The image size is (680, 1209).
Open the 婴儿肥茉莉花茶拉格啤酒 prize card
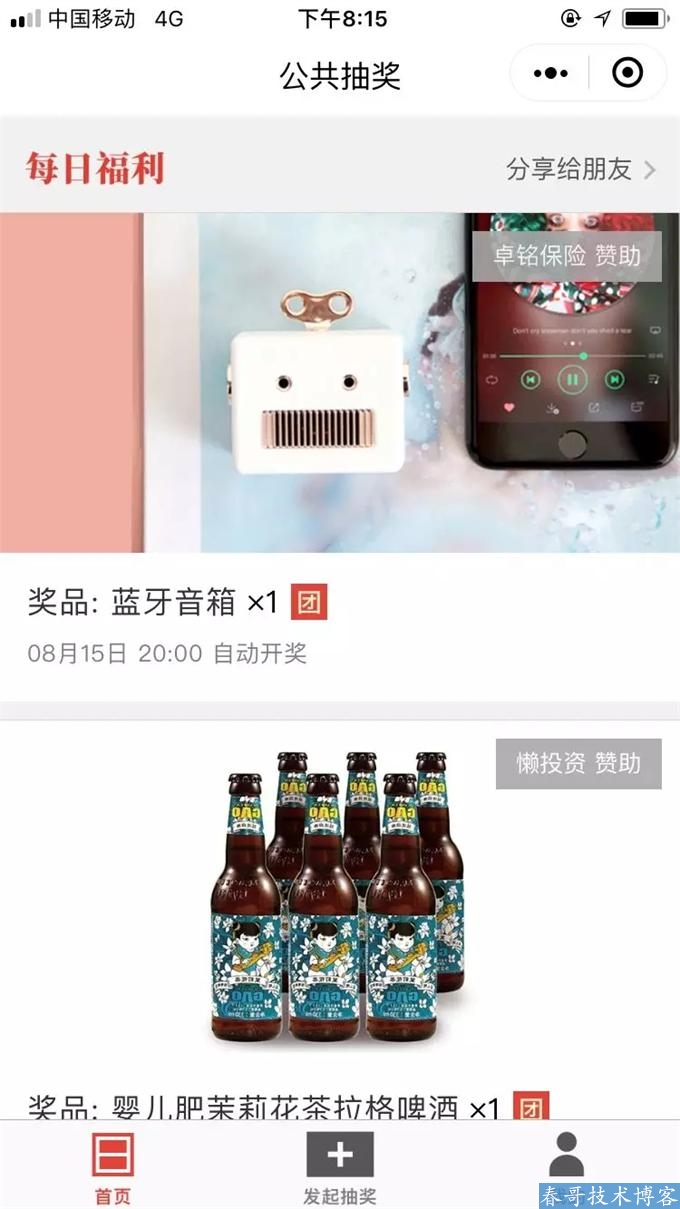click(340, 900)
